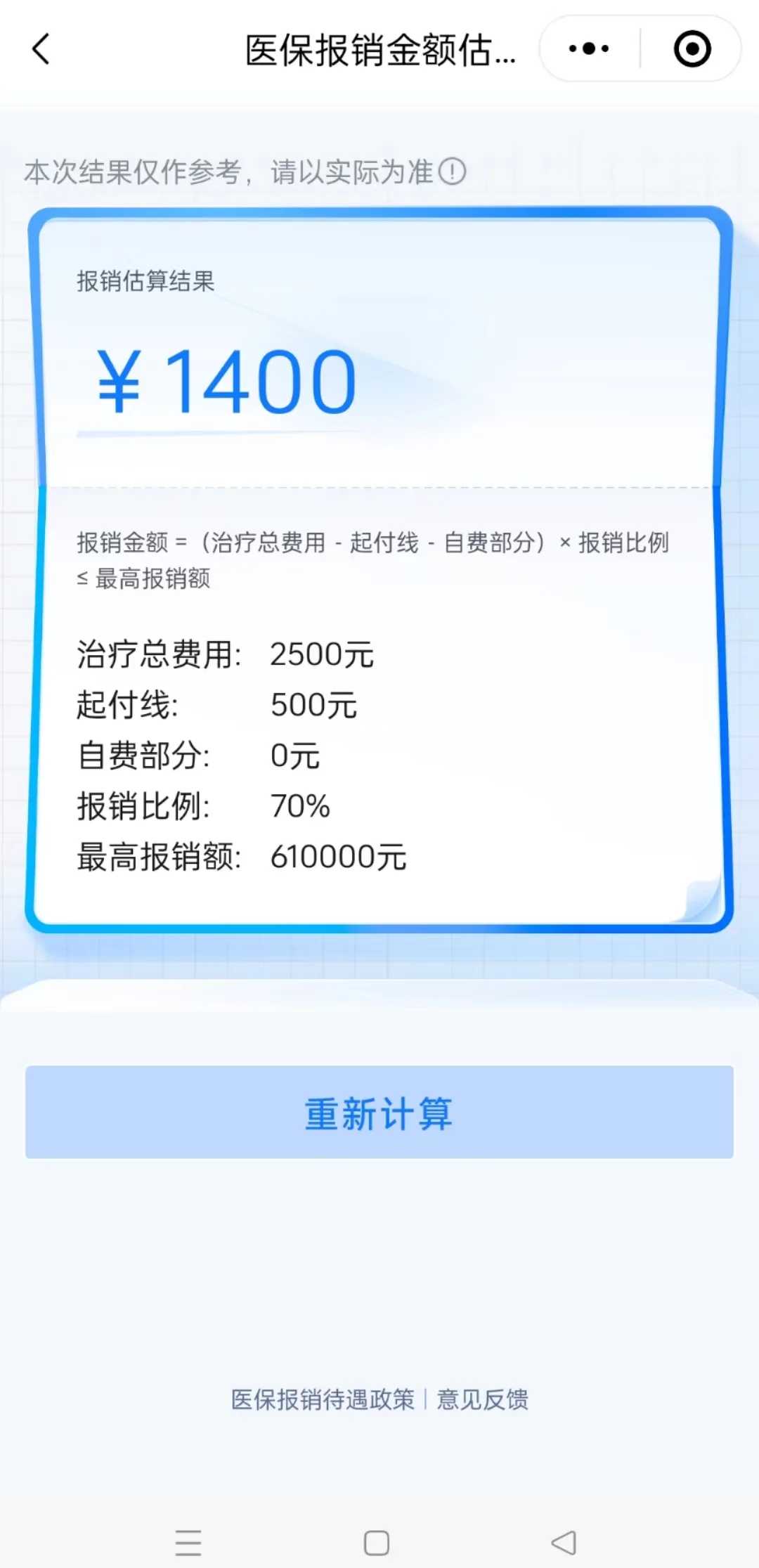Open the 意见反馈 feedback link
The image size is (759, 1568).
click(x=484, y=1400)
